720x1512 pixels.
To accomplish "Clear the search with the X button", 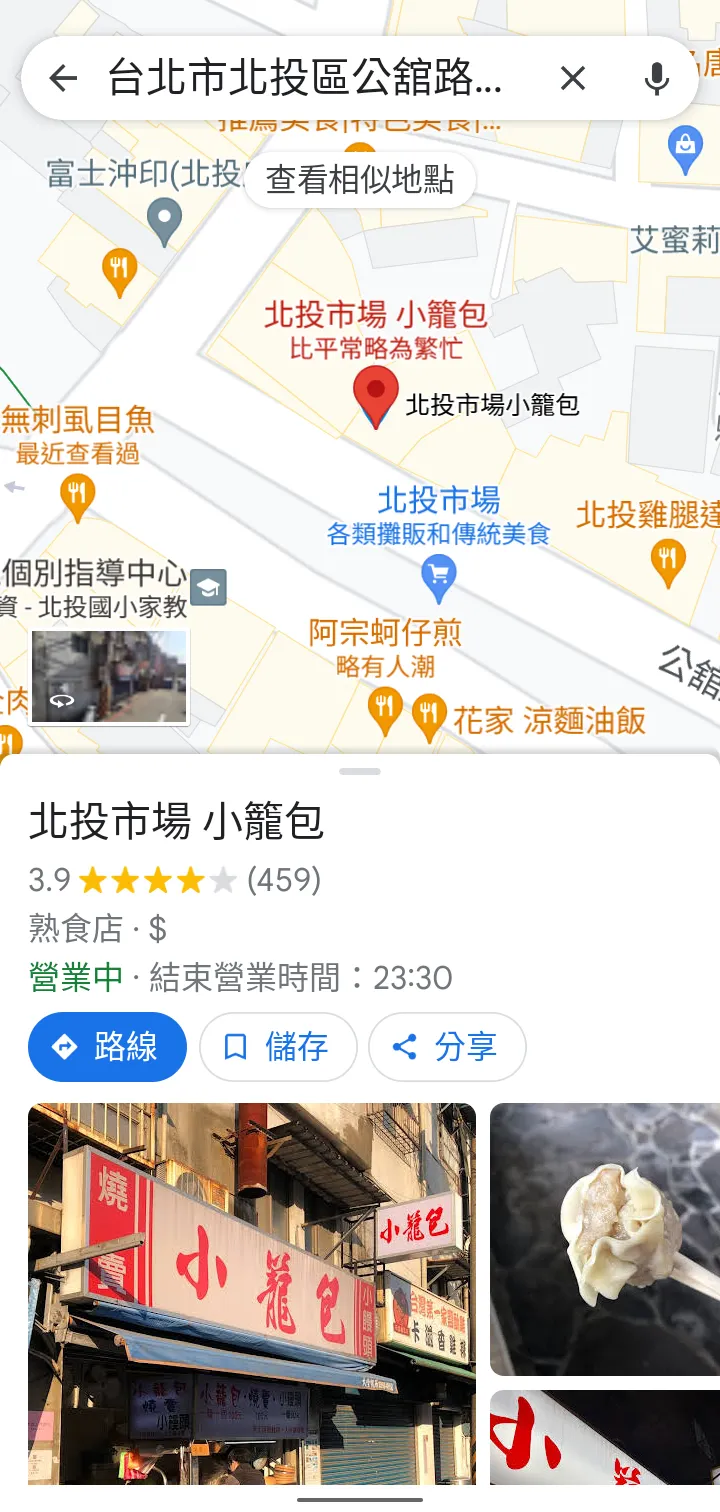I will click(573, 77).
